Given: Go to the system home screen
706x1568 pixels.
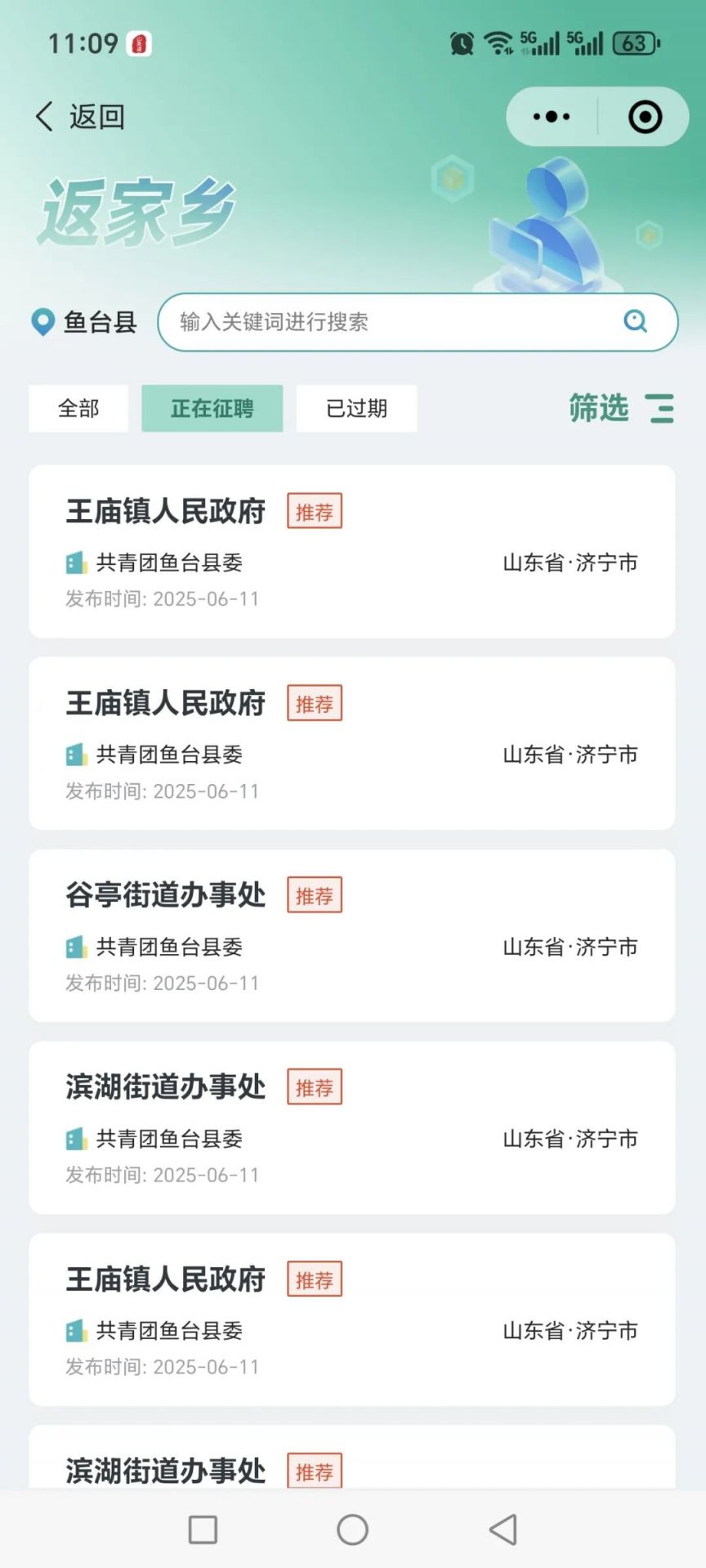Looking at the screenshot, I should pos(352,1530).
